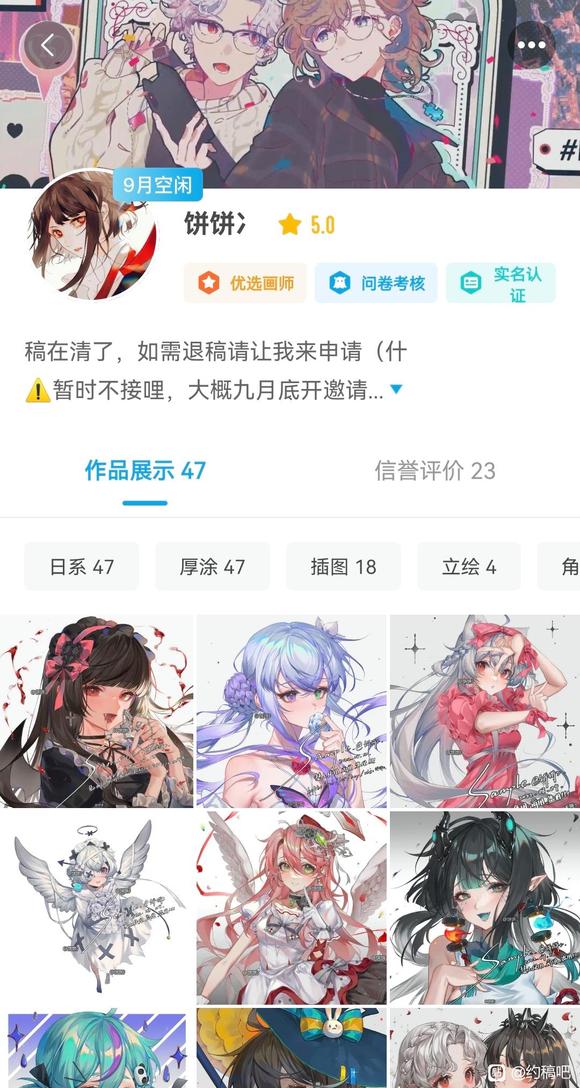Filter works by 立绘 4
Image resolution: width=580 pixels, height=1088 pixels.
pos(469,566)
